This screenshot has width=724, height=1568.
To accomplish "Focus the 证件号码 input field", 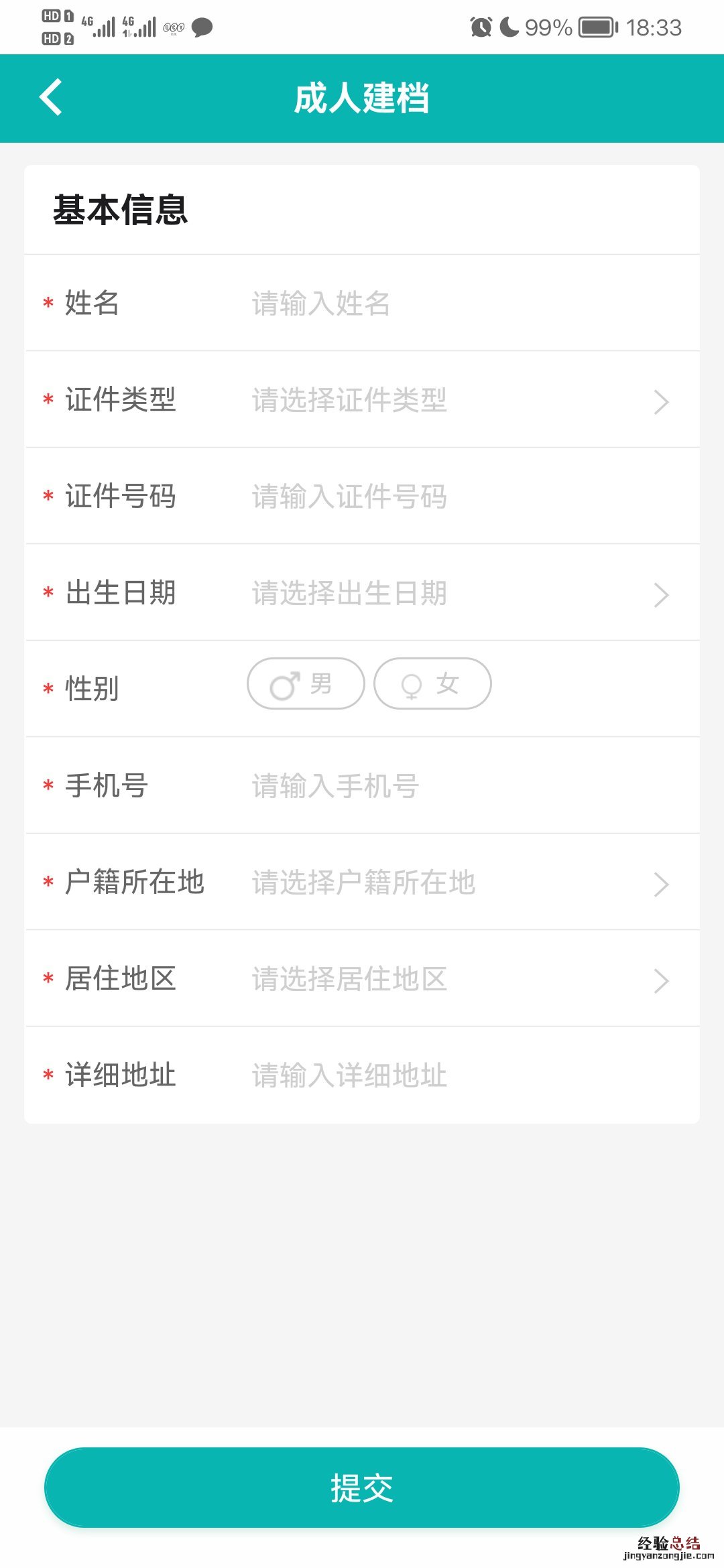I will [456, 497].
